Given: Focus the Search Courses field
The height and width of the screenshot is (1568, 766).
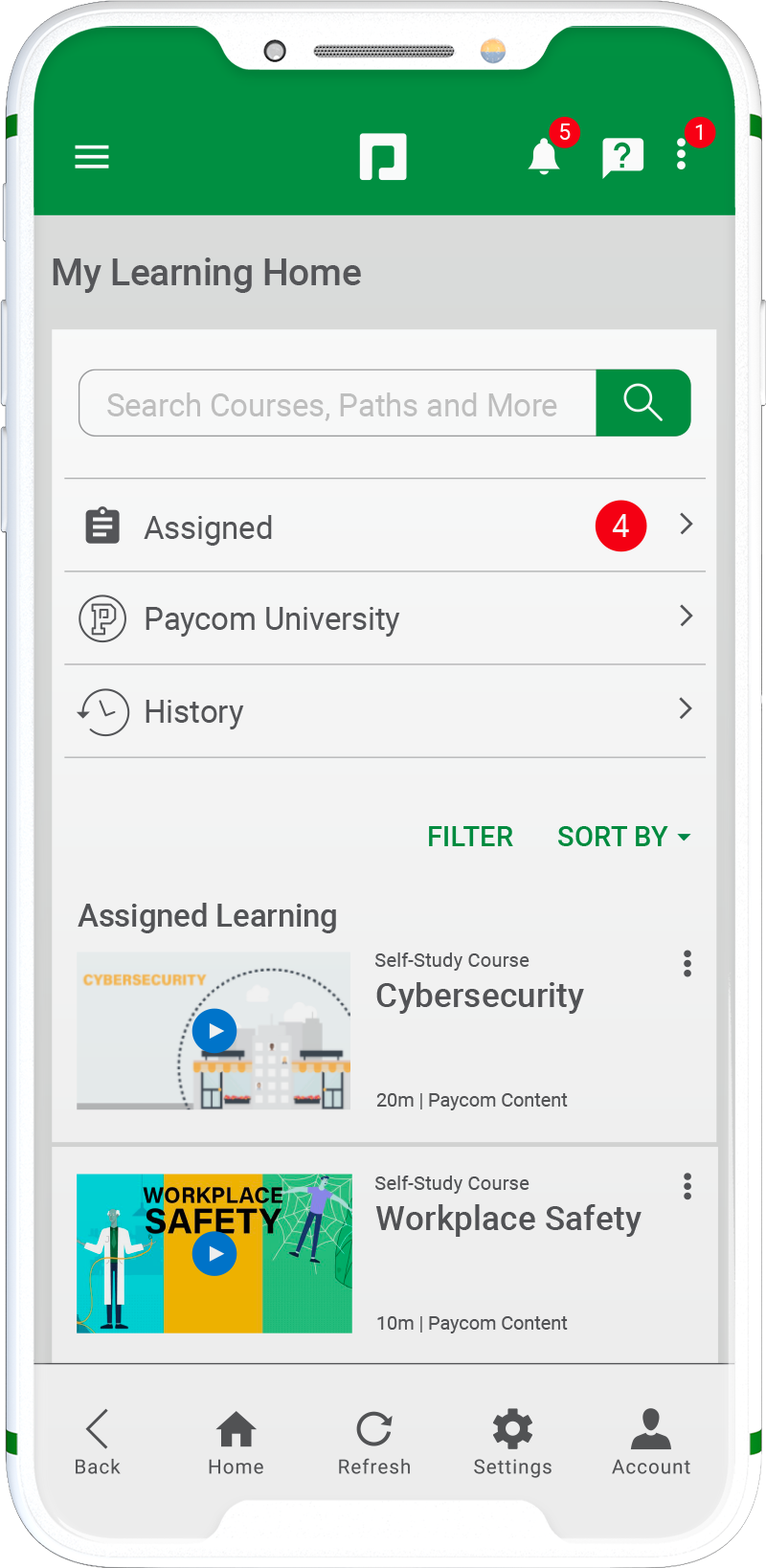Looking at the screenshot, I should [x=337, y=404].
